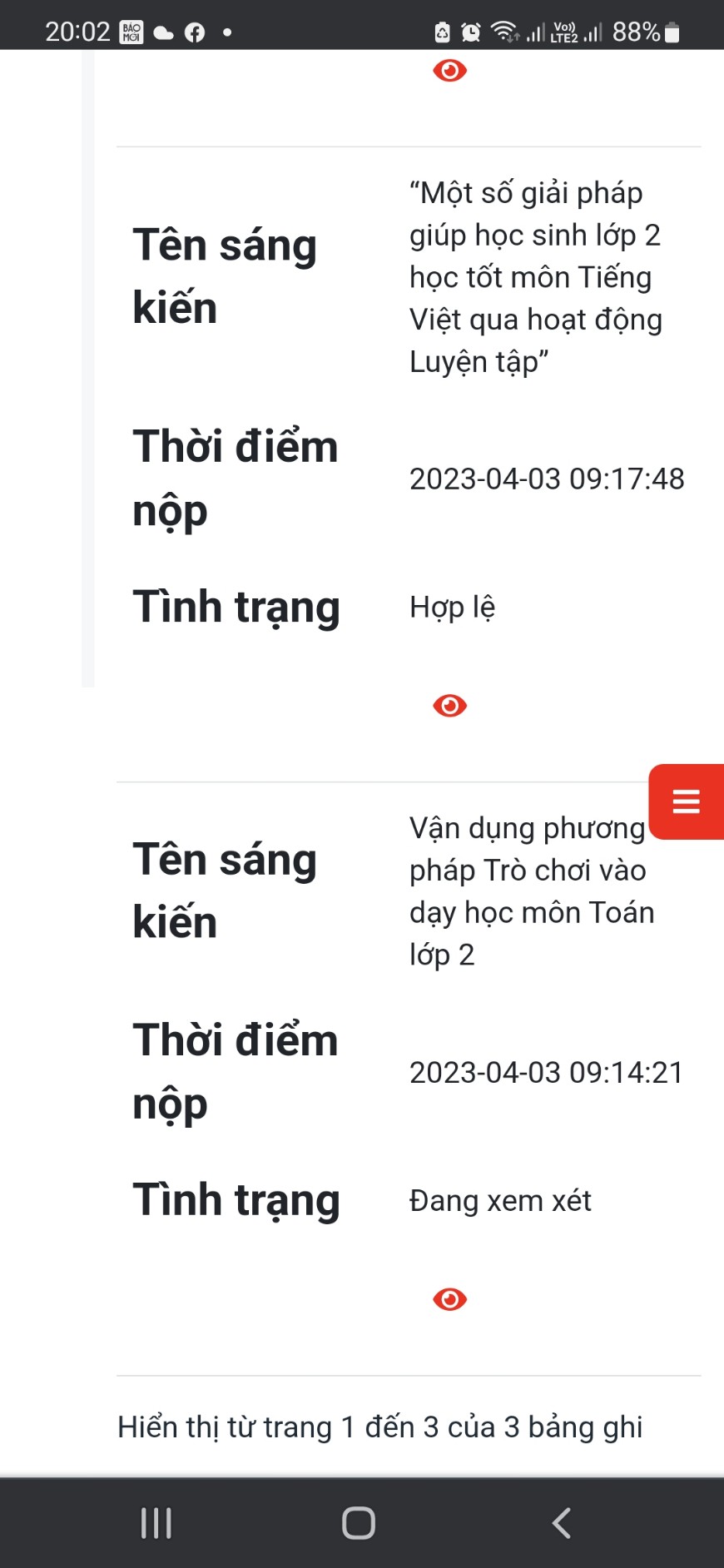
Task: Tap the eye icon at the top of the screen
Action: (x=449, y=71)
